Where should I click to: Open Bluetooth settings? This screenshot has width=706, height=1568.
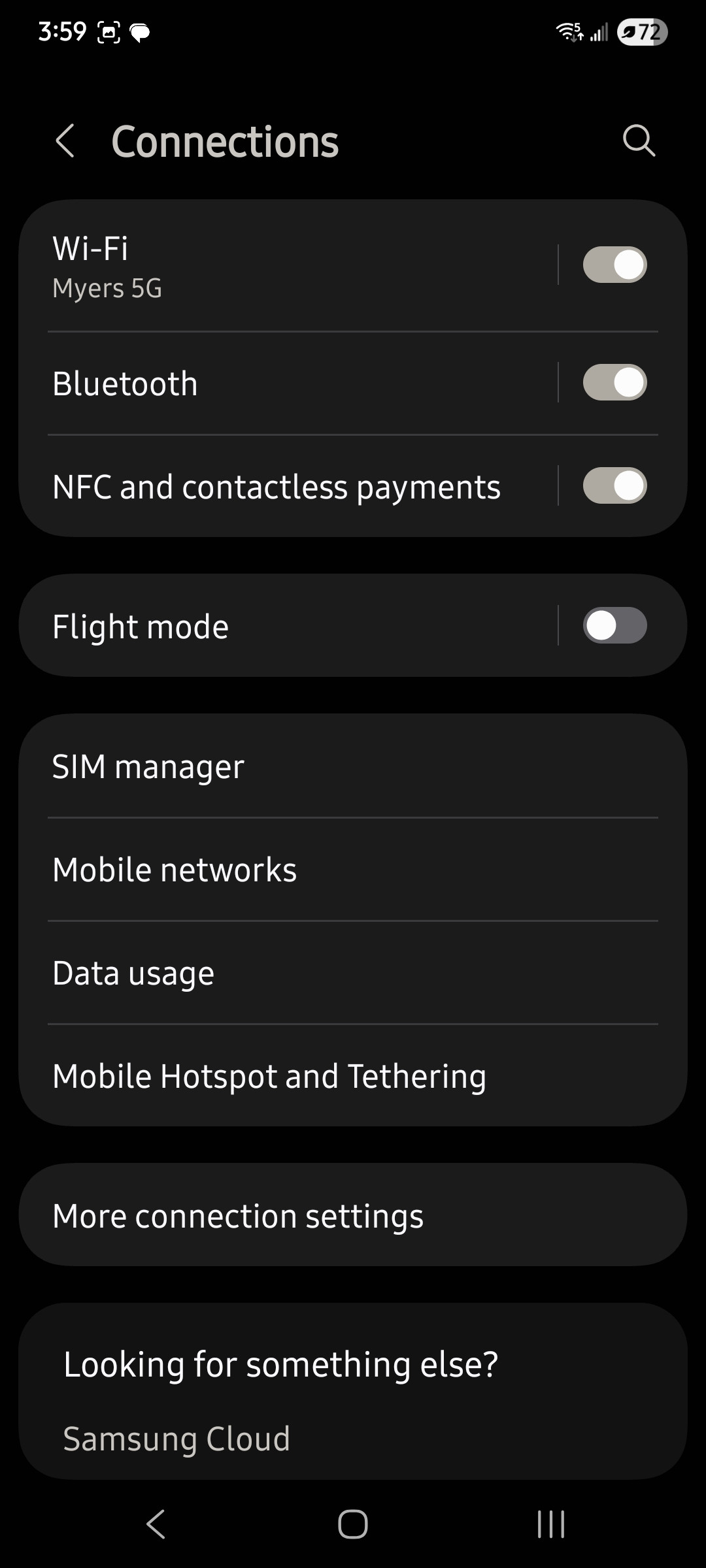(x=288, y=384)
